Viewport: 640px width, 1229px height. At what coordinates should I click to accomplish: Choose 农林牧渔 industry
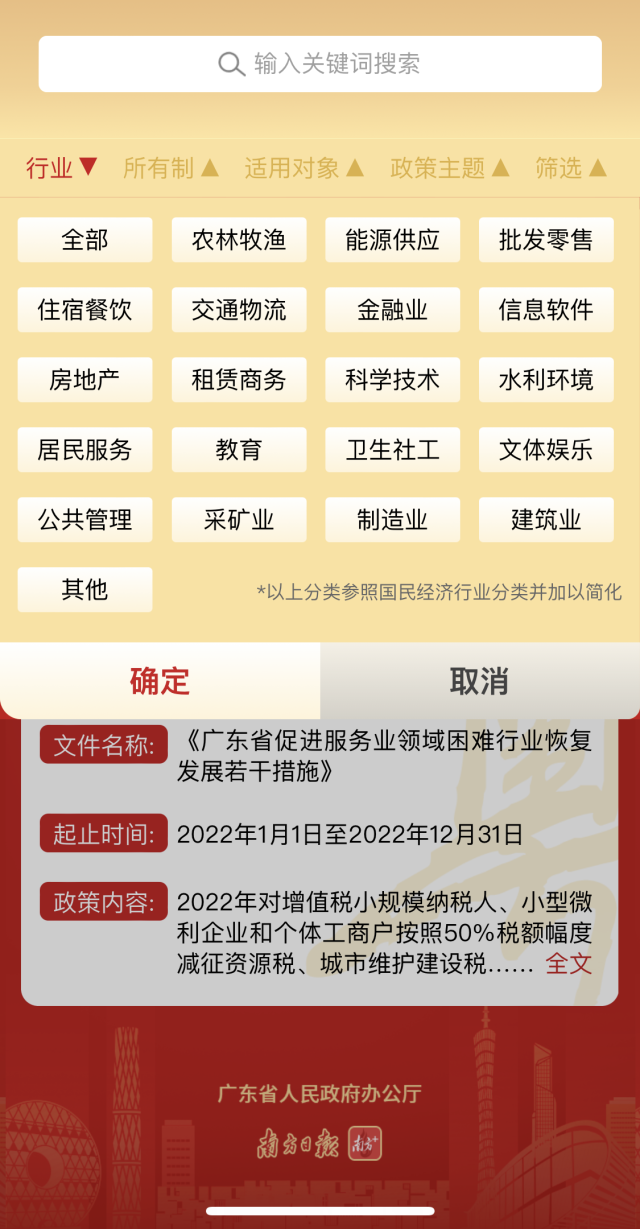(239, 240)
